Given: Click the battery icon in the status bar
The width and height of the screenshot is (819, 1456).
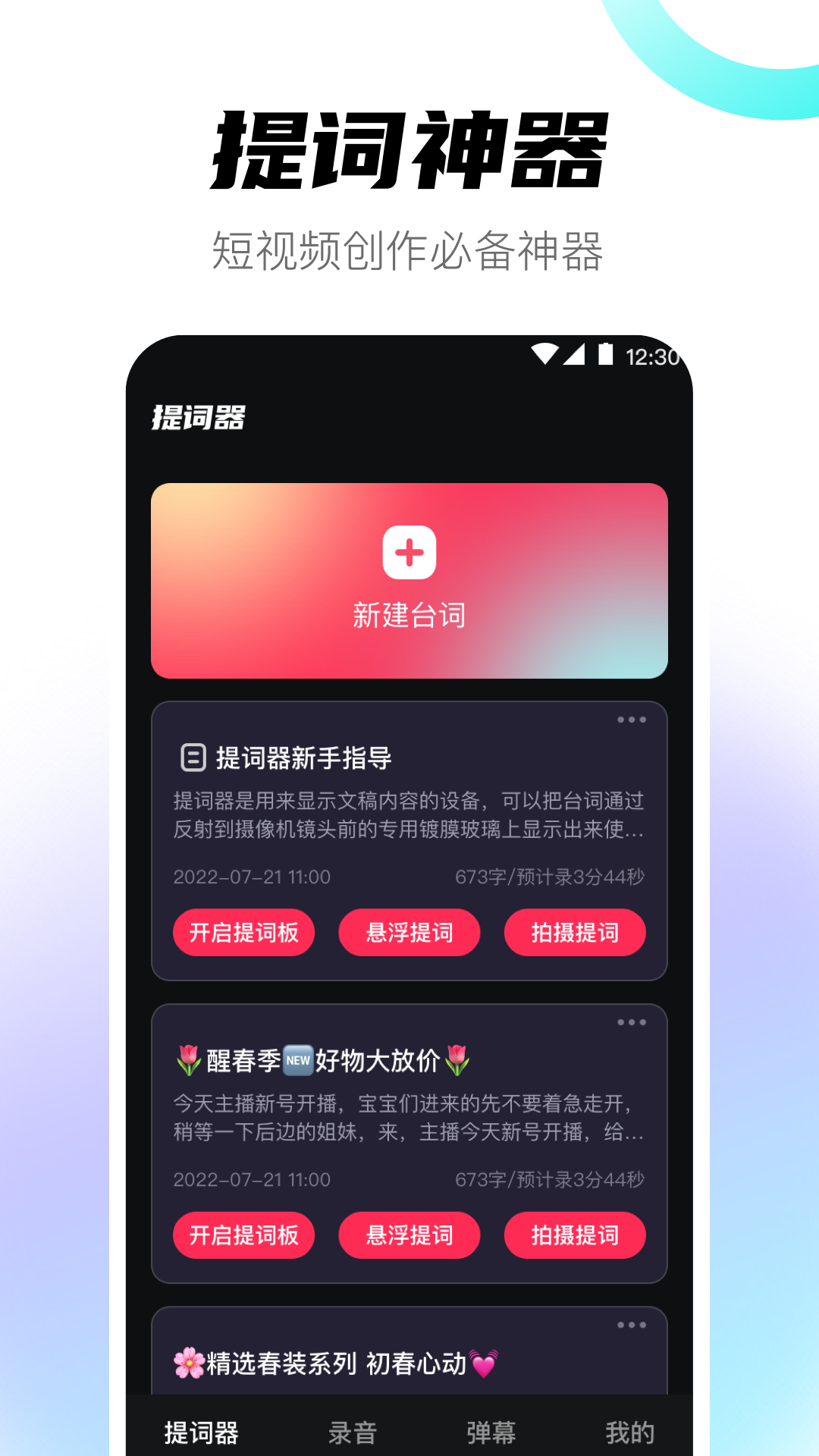Looking at the screenshot, I should tap(604, 352).
